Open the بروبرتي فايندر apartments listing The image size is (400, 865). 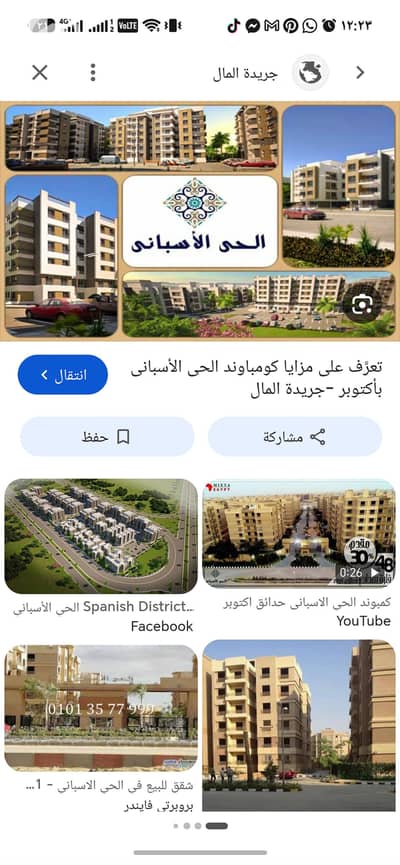[x=101, y=728]
